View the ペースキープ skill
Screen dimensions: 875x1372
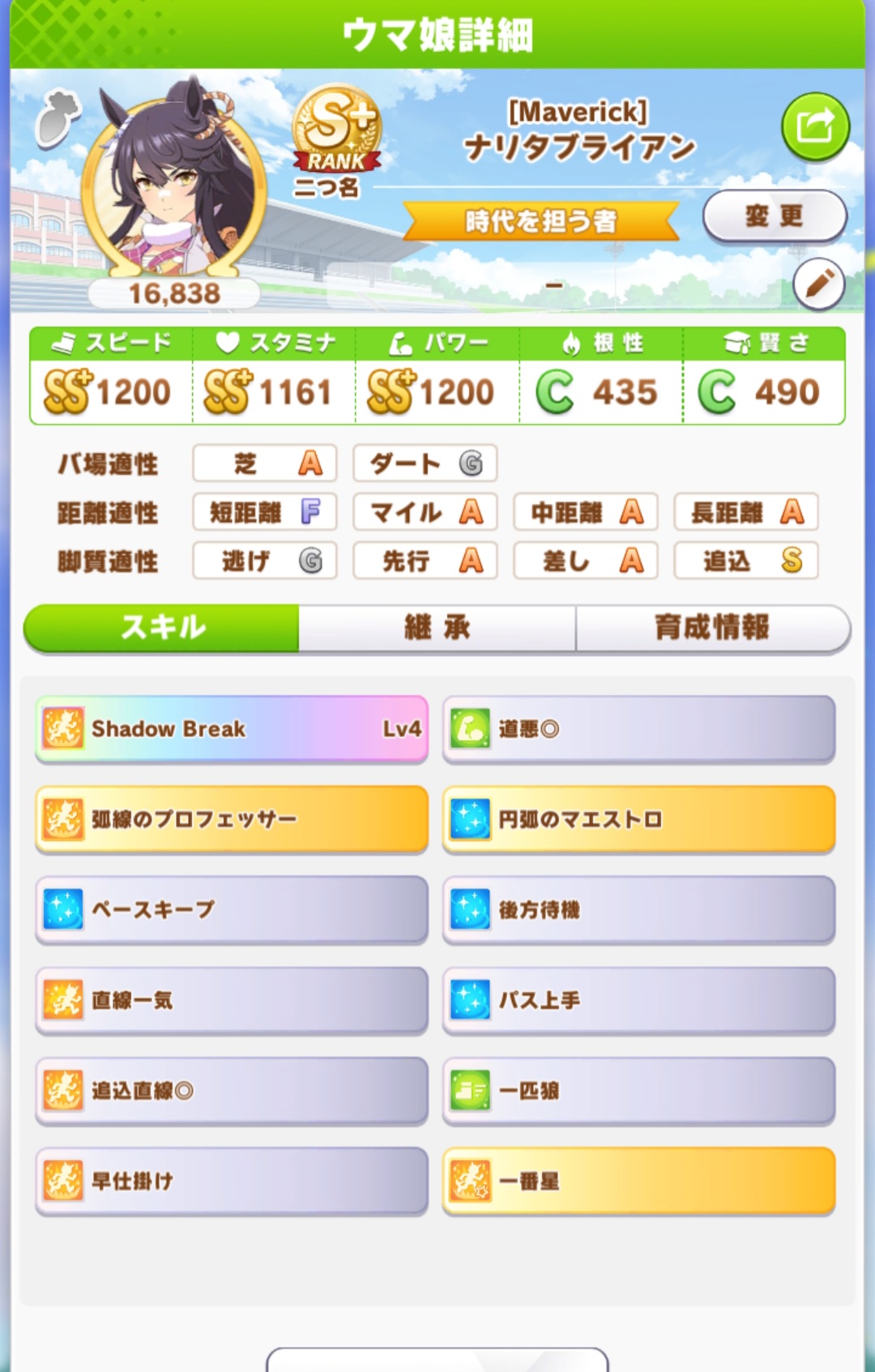coord(232,909)
